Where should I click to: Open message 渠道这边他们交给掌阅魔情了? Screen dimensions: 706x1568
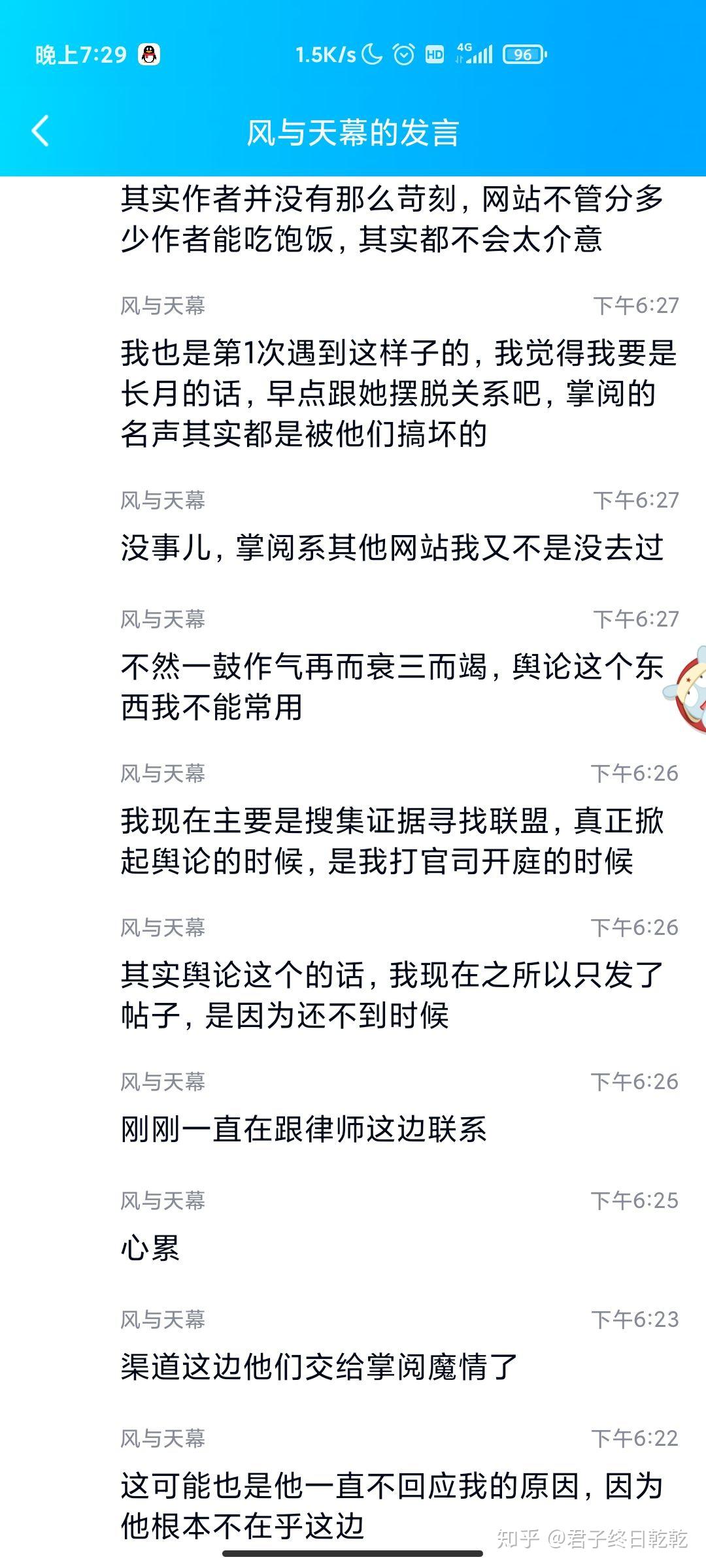[x=319, y=1367]
